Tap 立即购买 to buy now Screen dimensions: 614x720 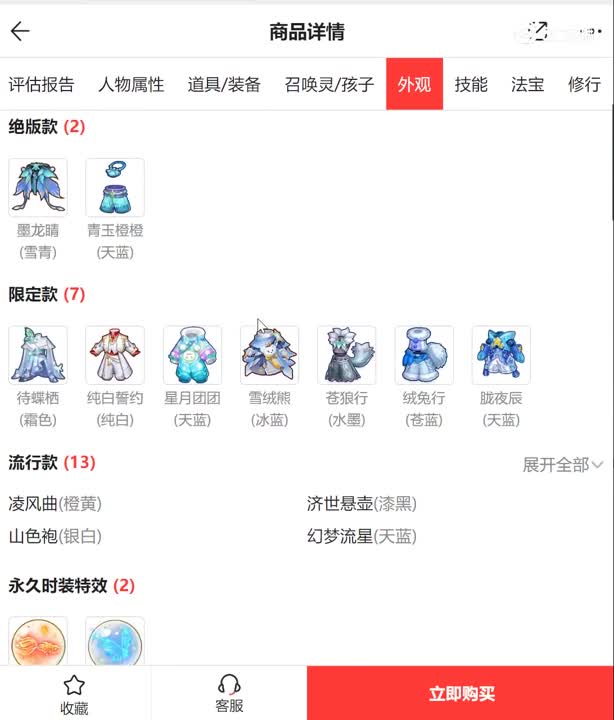pos(461,693)
